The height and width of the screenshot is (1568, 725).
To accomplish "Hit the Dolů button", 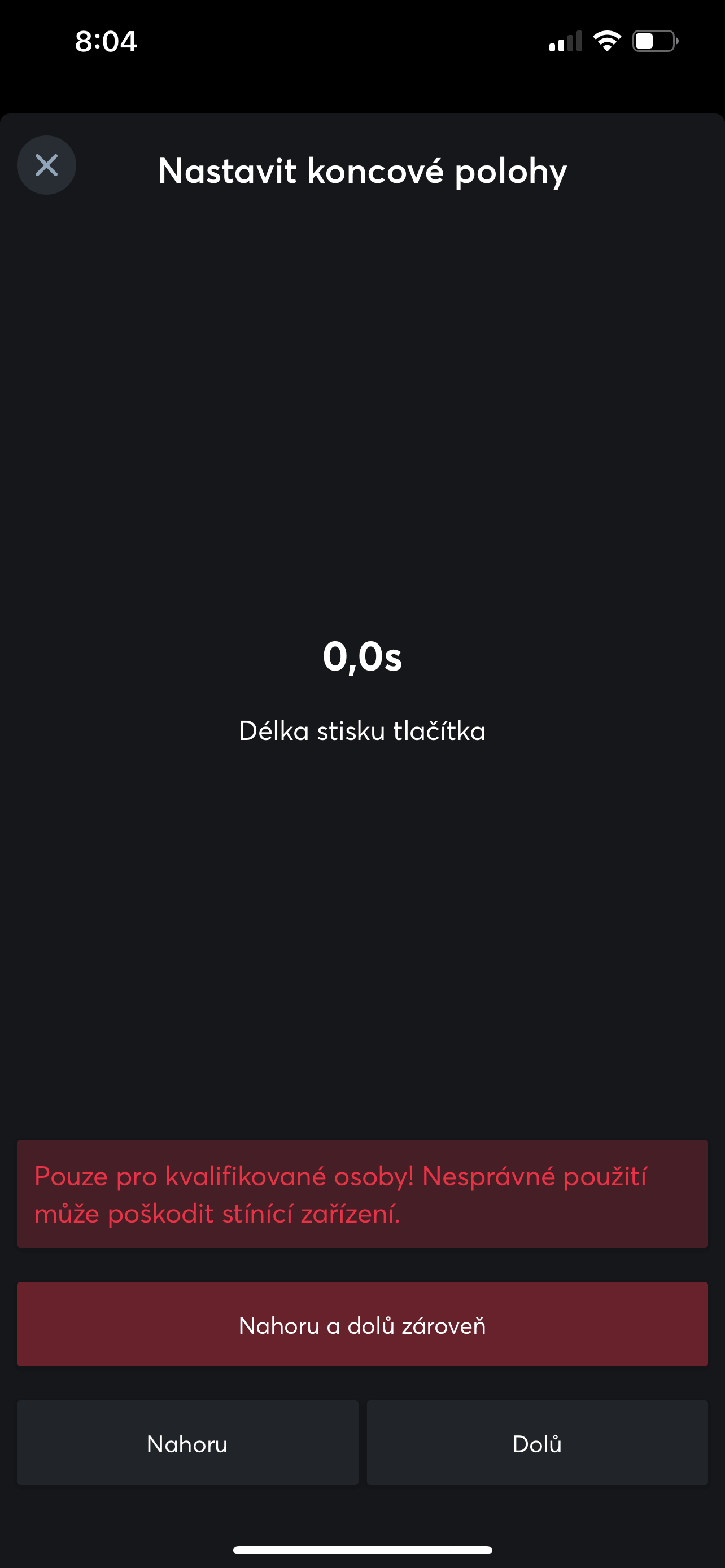I will point(537,1443).
